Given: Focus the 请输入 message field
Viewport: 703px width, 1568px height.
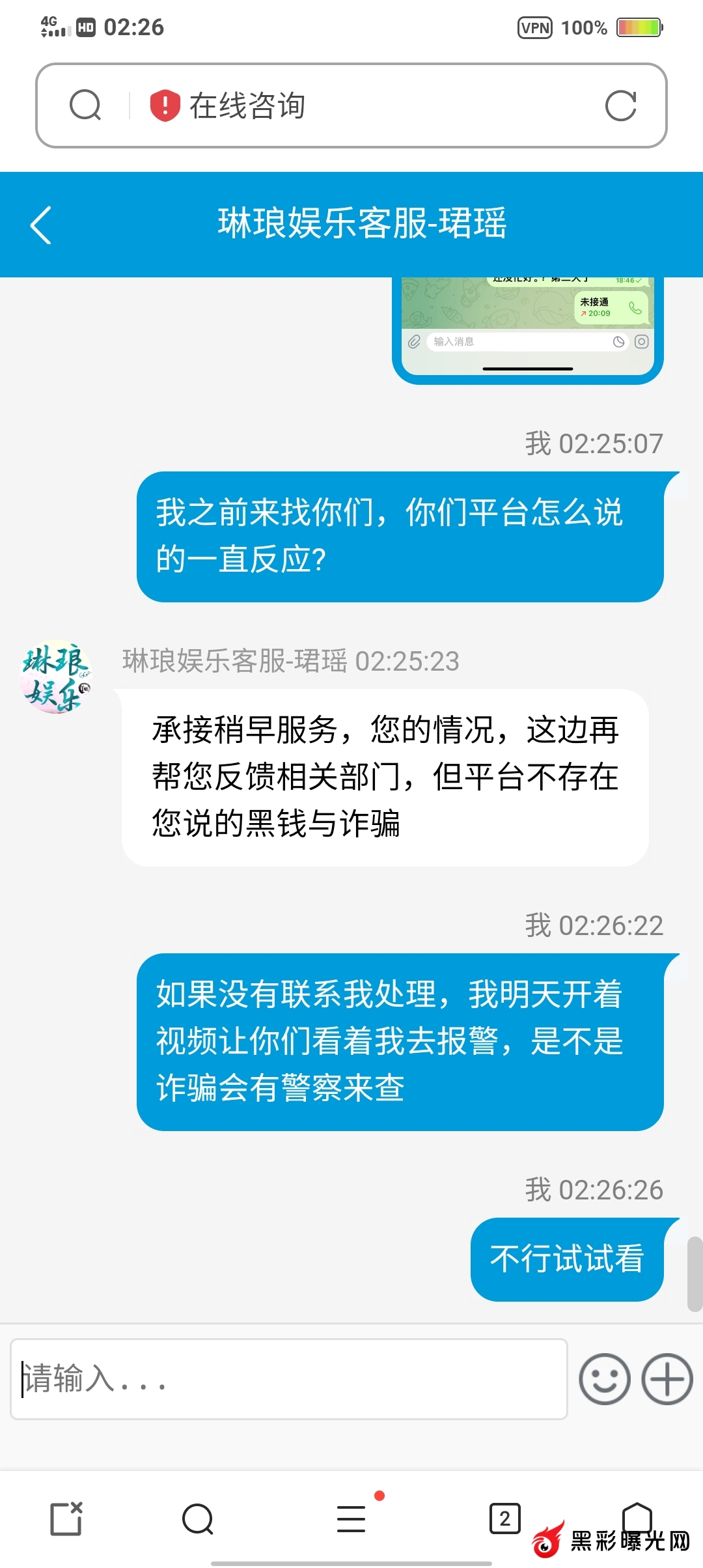Looking at the screenshot, I should coord(288,1379).
